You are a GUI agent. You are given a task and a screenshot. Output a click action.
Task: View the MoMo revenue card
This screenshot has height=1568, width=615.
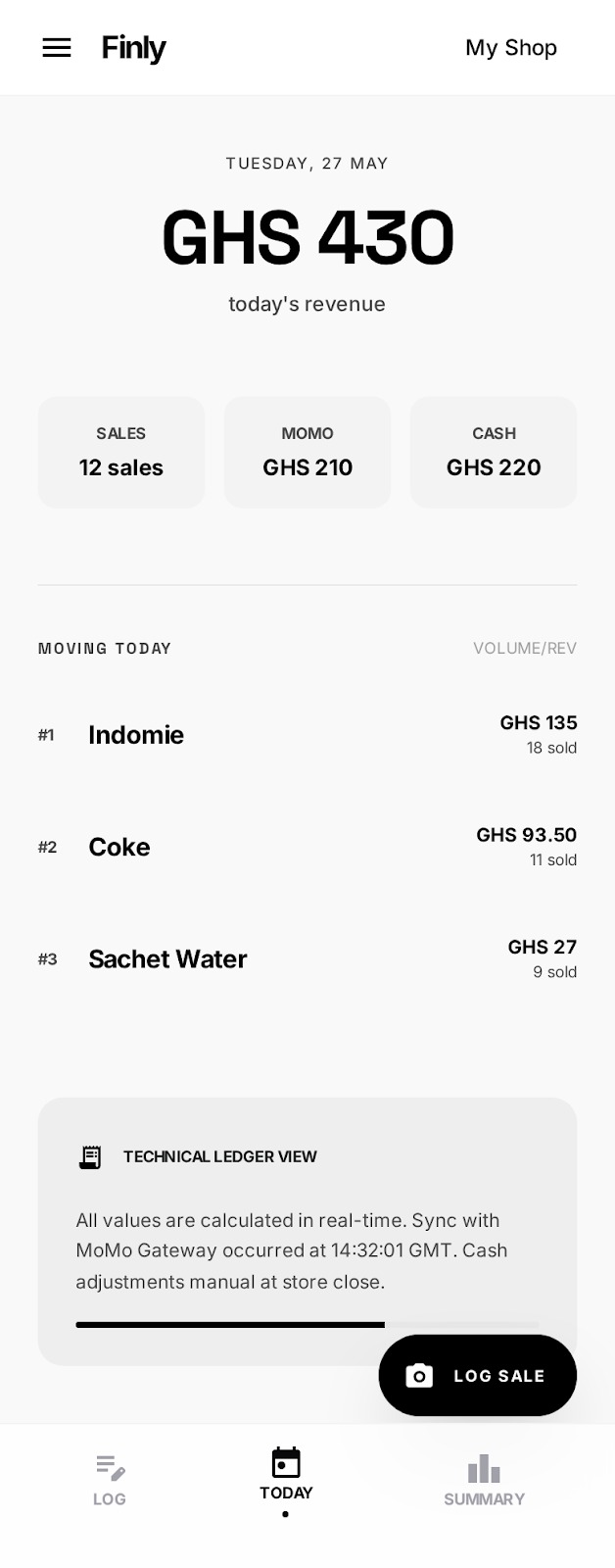[x=307, y=452]
